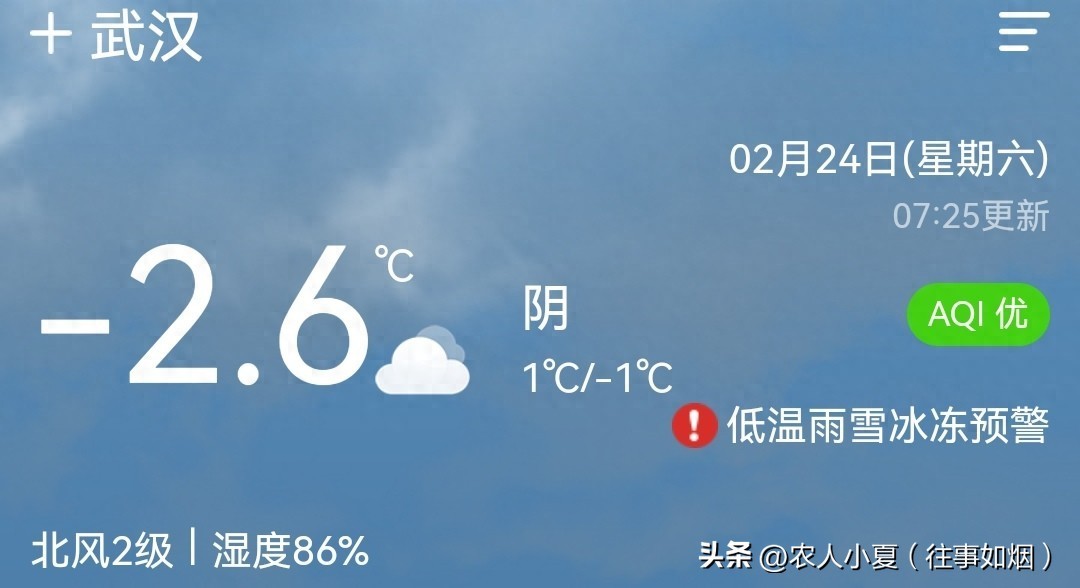Add a new city with the plus icon
Image resolution: width=1080 pixels, height=588 pixels.
(50, 36)
